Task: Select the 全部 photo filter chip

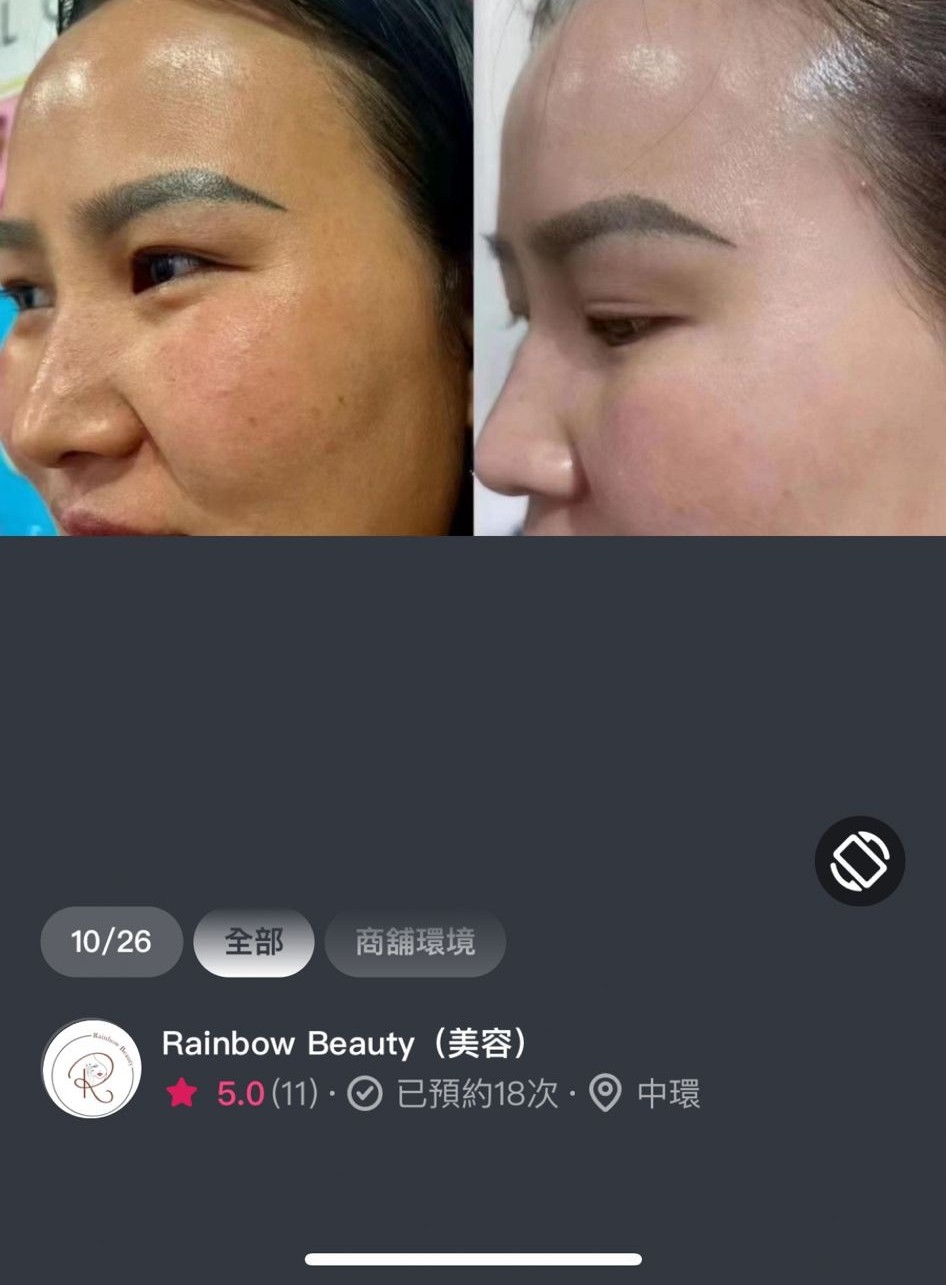Action: (x=254, y=942)
